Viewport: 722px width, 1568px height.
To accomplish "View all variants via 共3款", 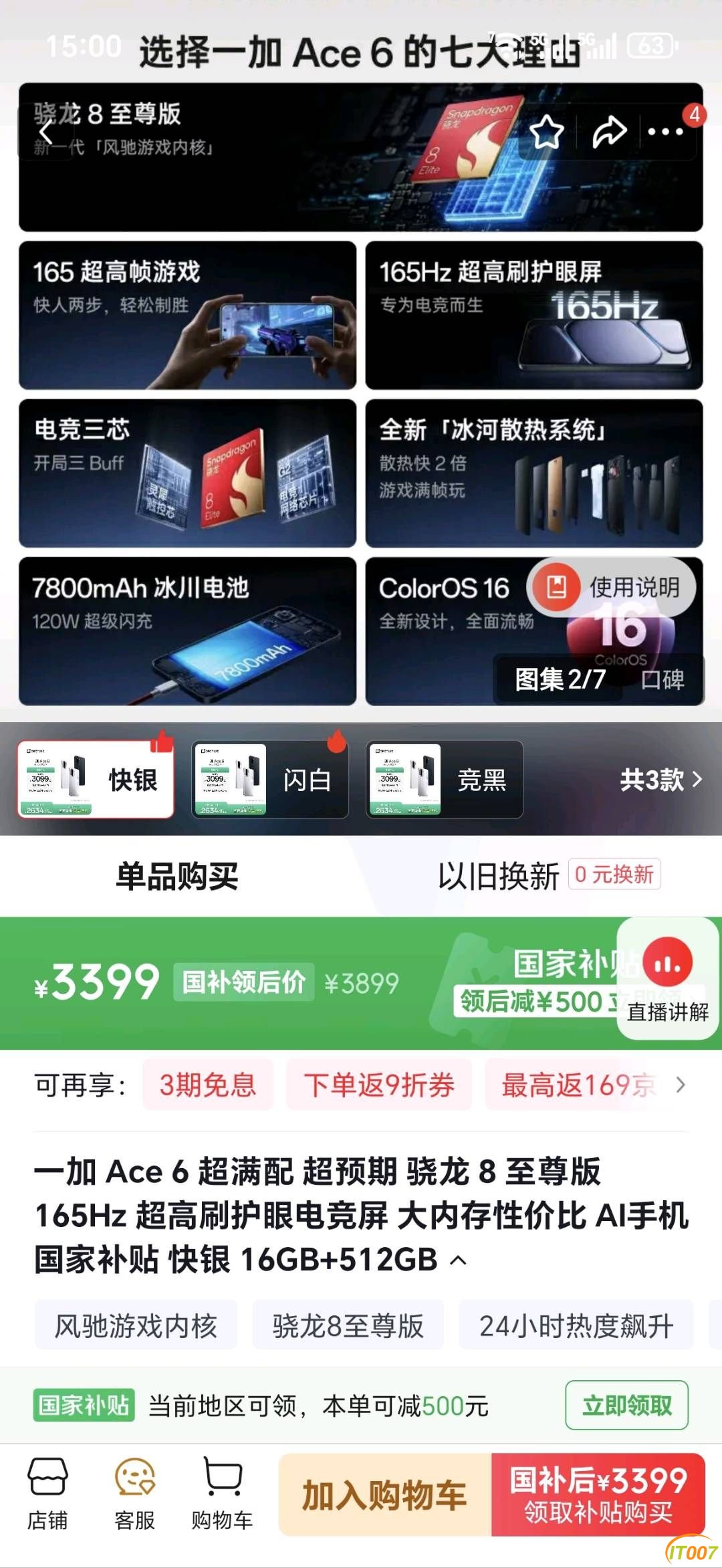I will coord(660,780).
